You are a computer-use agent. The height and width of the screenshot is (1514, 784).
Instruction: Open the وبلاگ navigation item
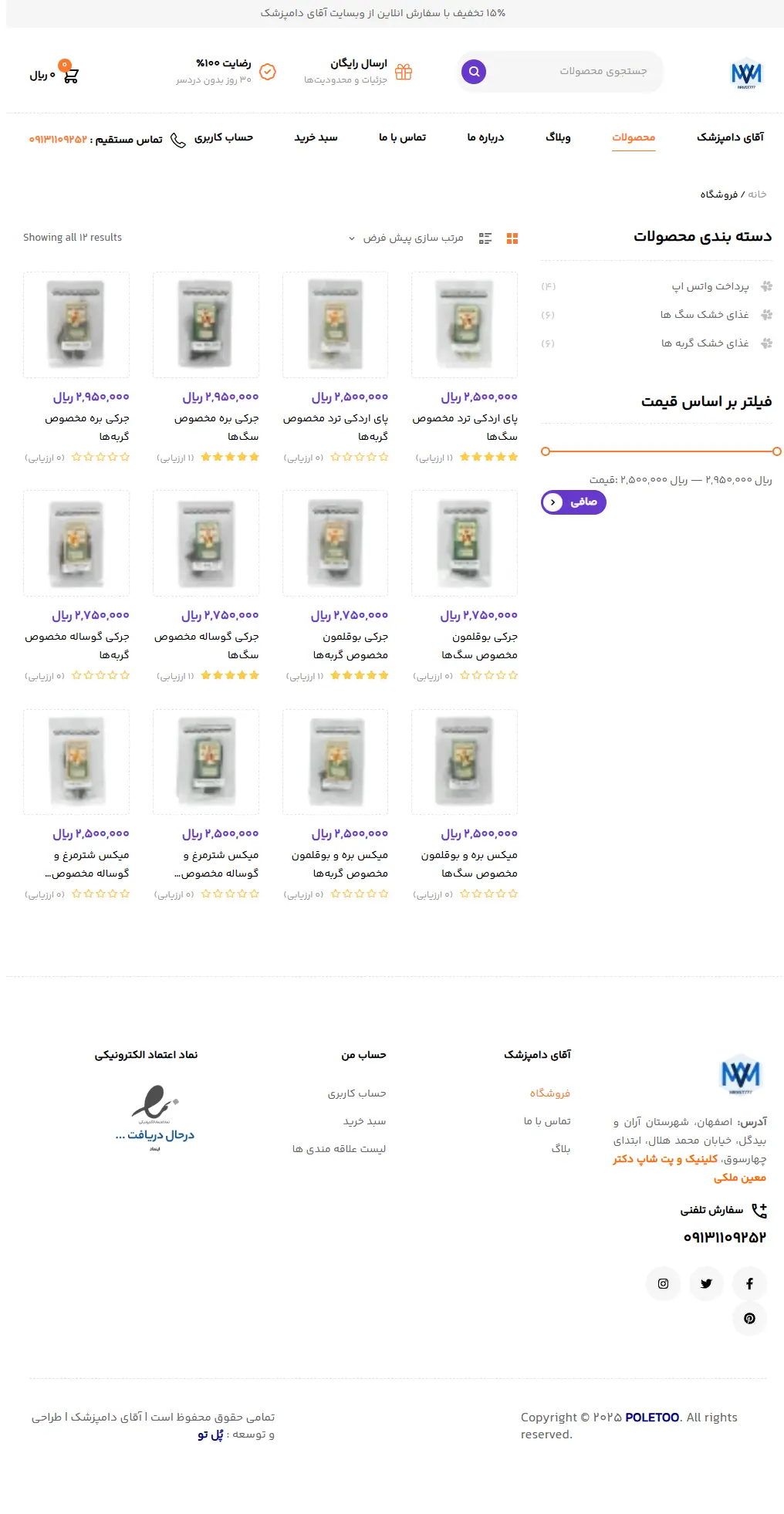pos(558,137)
